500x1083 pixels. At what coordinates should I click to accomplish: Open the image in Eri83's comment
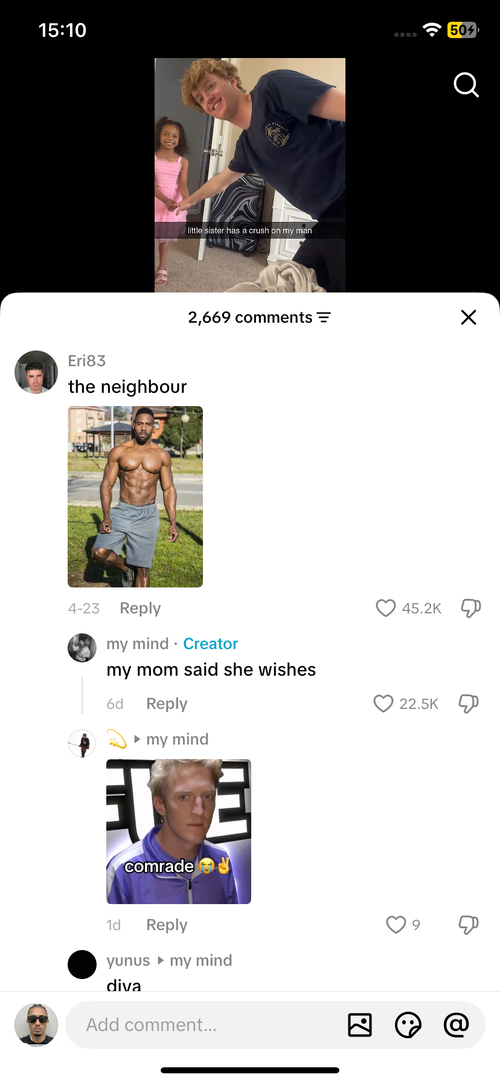click(x=135, y=497)
